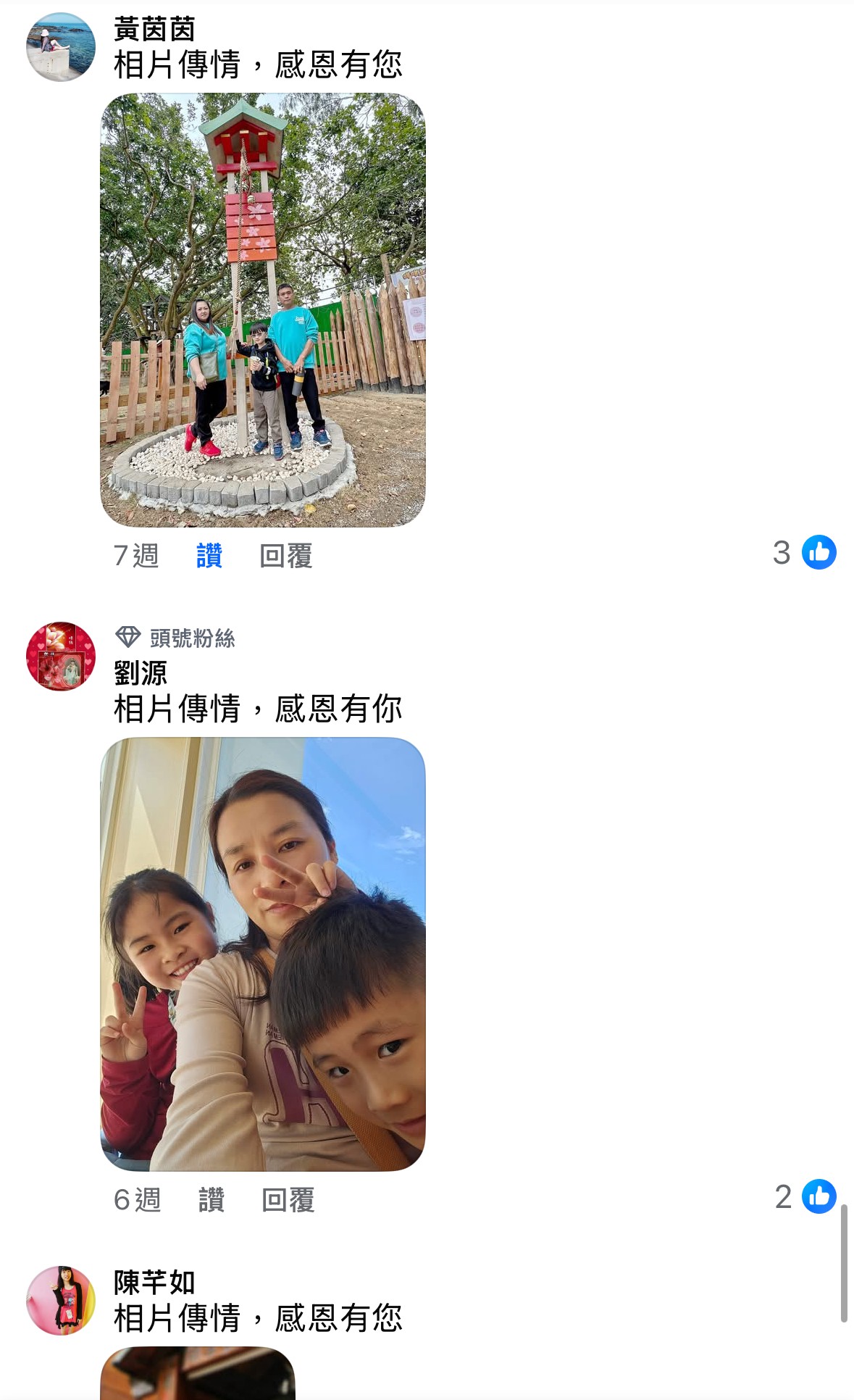Open 劉源's selfie photo comment
The image size is (854, 1400).
pyautogui.click(x=262, y=954)
